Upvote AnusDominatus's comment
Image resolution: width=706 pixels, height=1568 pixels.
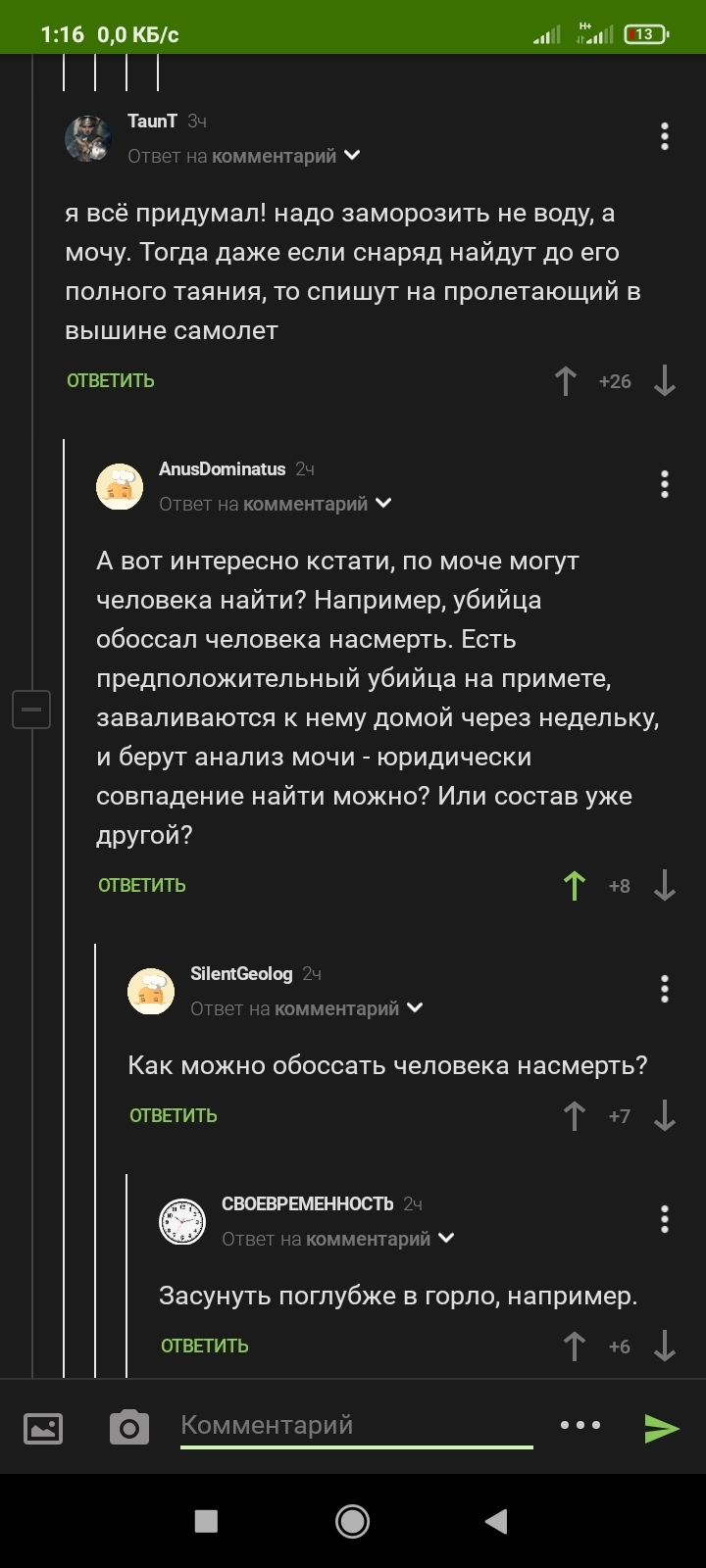click(575, 886)
